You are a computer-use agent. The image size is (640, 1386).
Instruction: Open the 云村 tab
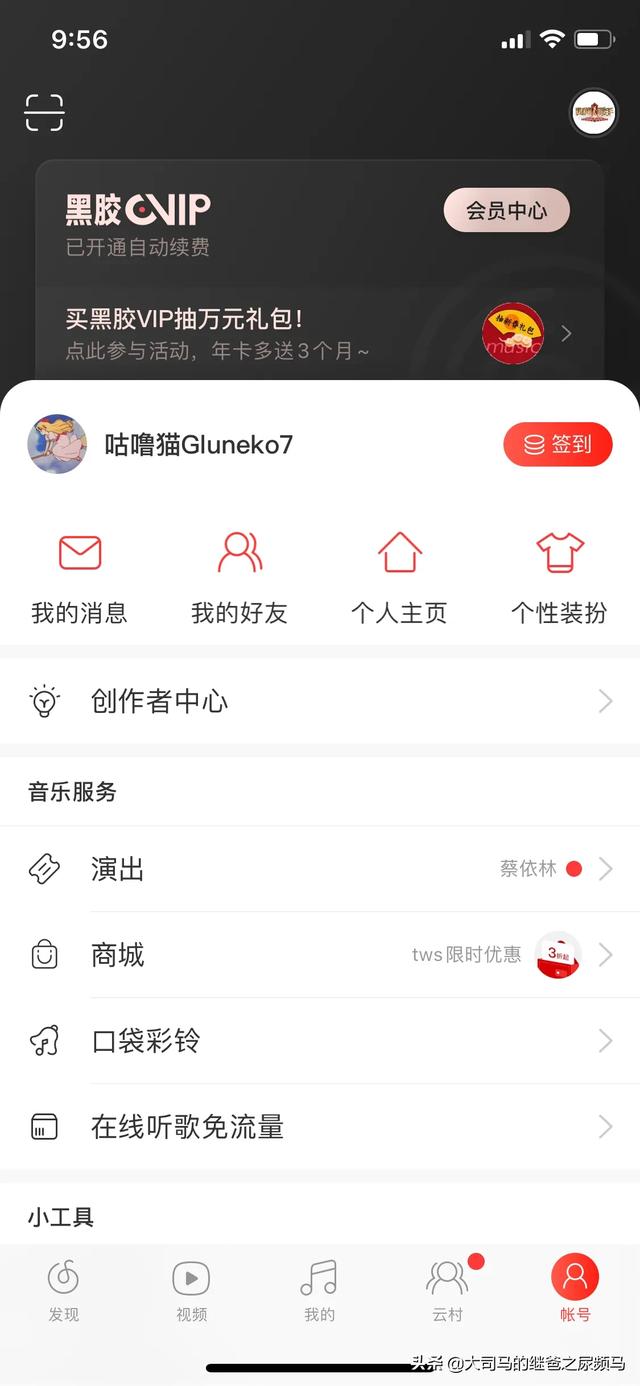point(447,1290)
